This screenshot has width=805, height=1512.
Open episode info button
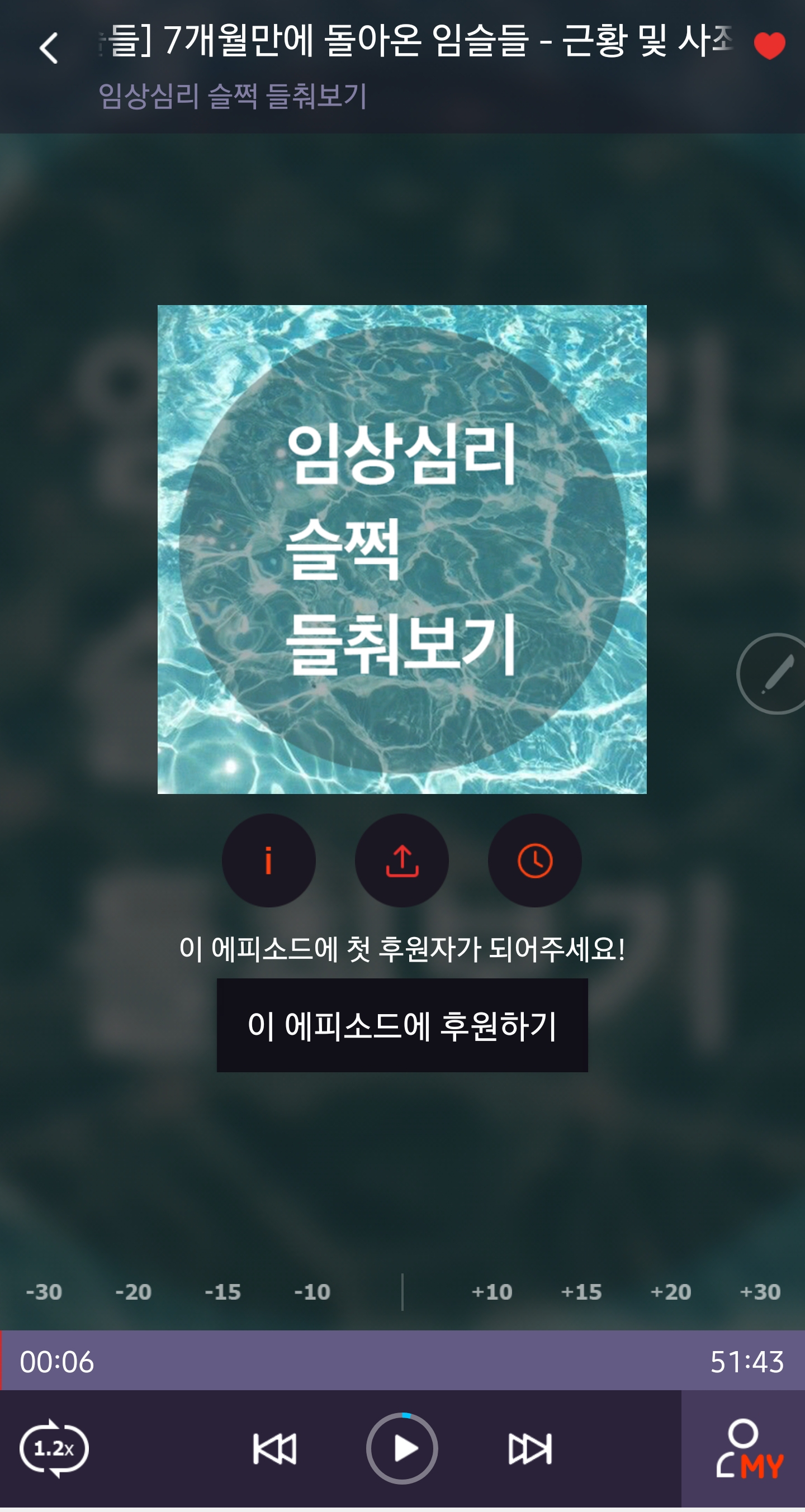click(268, 860)
